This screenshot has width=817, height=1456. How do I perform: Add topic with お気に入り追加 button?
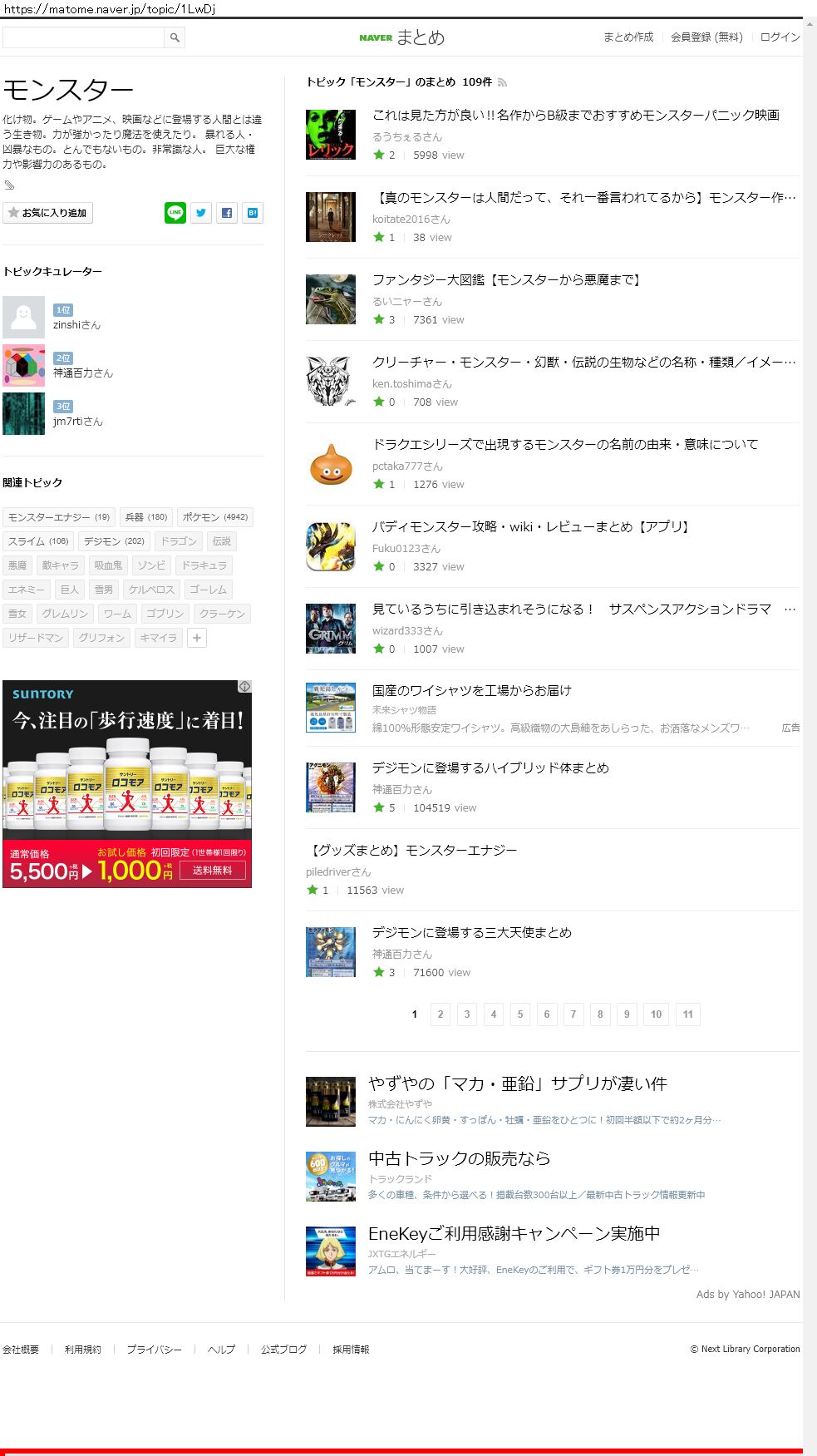47,213
